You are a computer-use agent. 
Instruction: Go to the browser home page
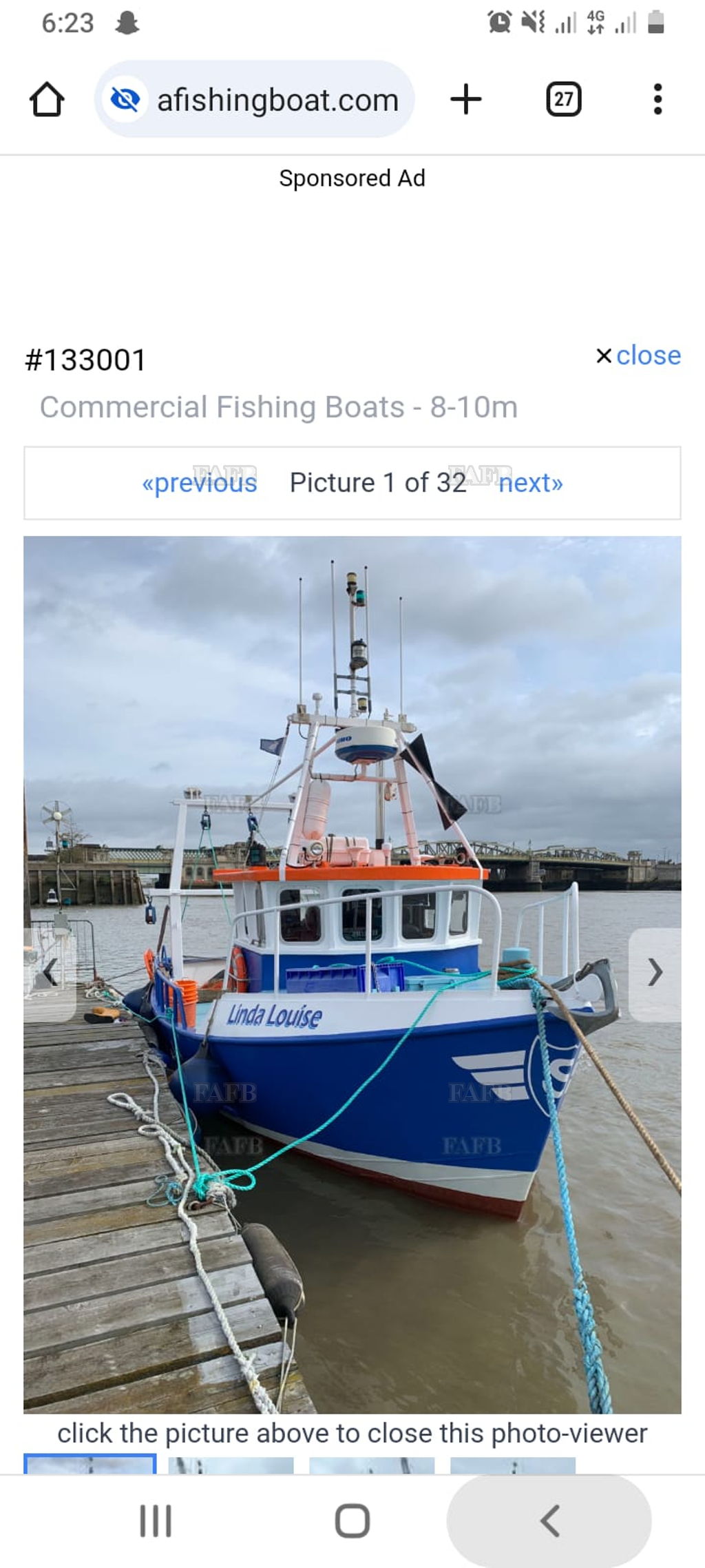(x=47, y=100)
